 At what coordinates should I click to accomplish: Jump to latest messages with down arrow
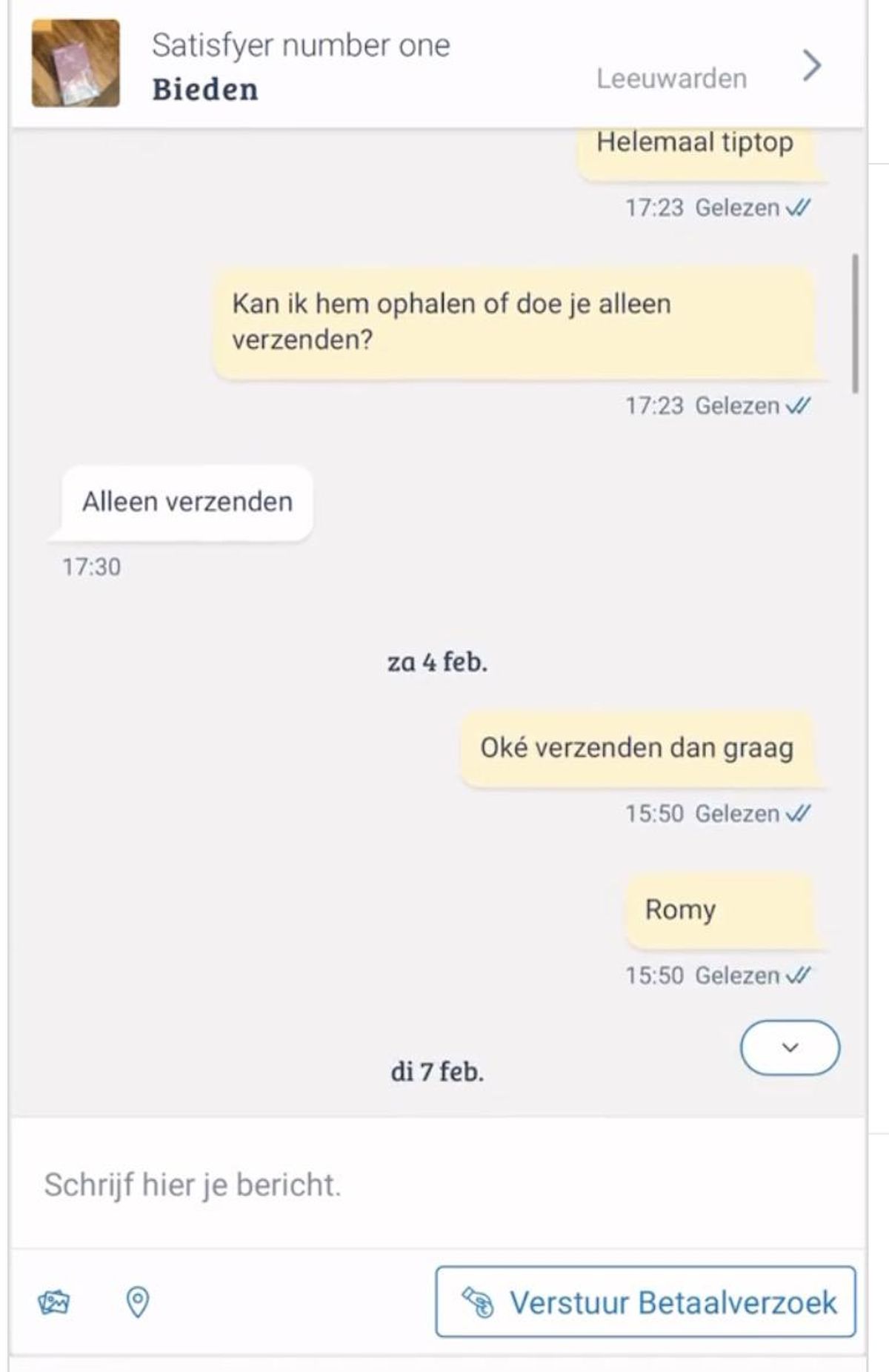point(790,1047)
